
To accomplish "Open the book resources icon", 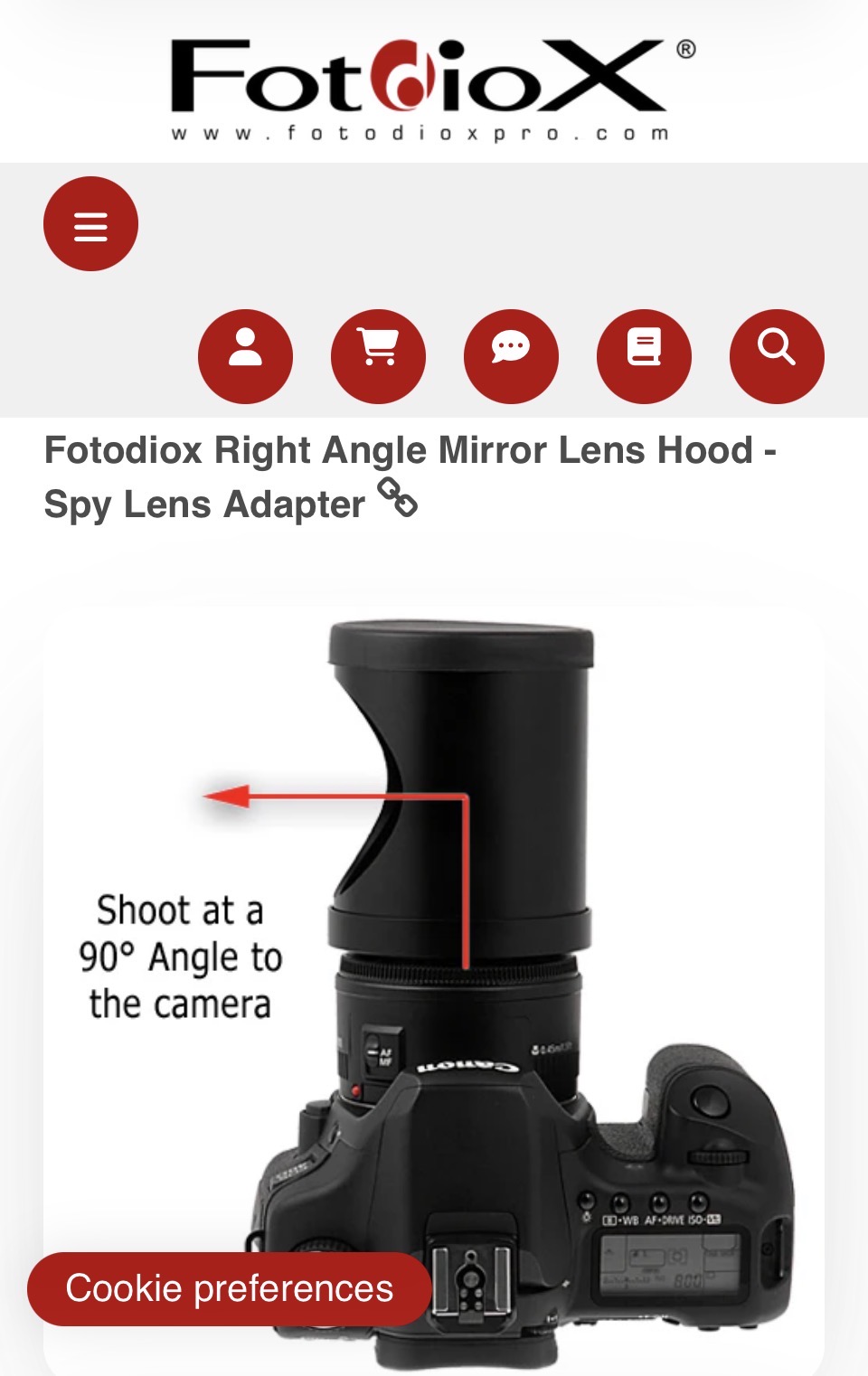I will (x=644, y=356).
